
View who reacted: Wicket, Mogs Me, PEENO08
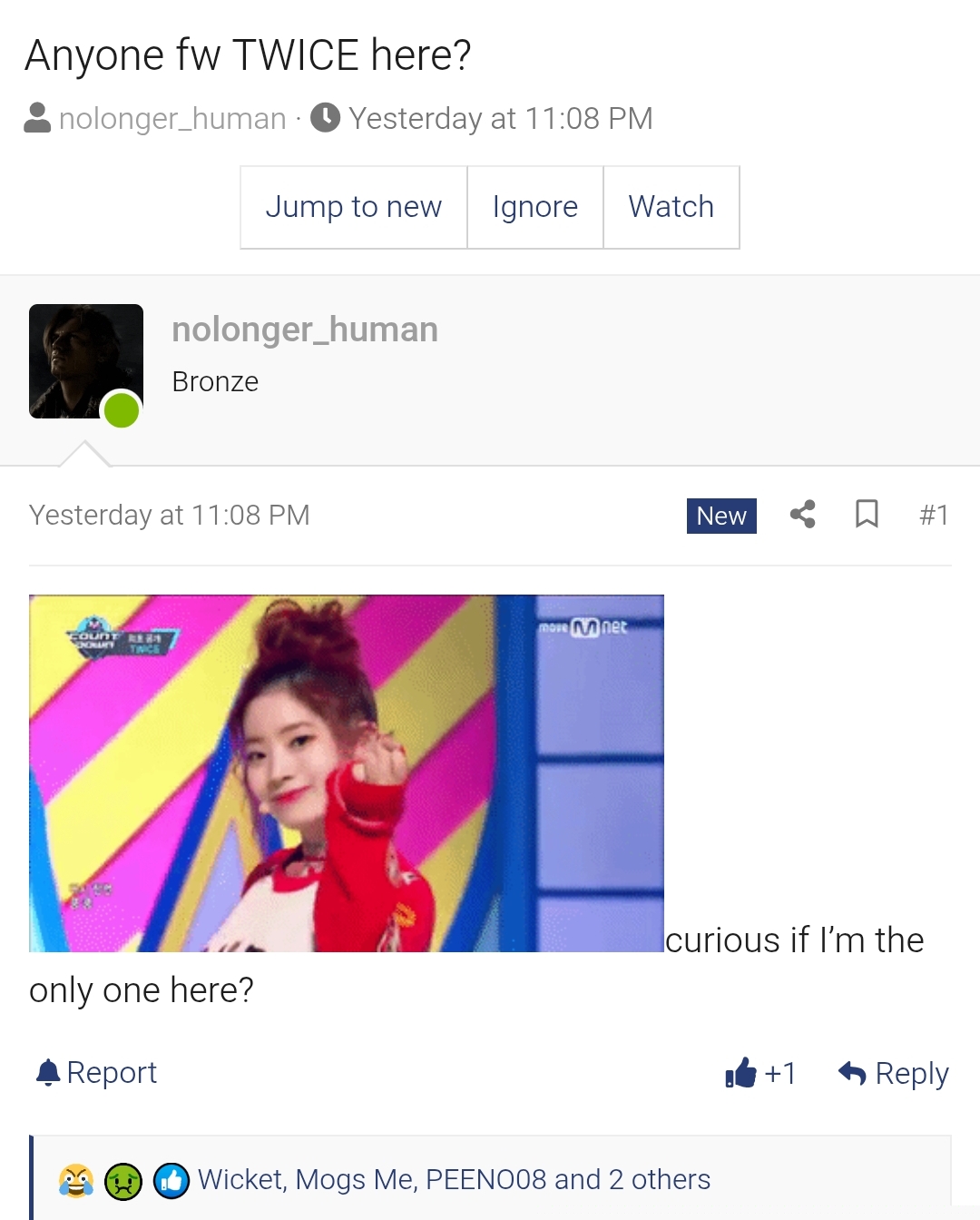[454, 1179]
